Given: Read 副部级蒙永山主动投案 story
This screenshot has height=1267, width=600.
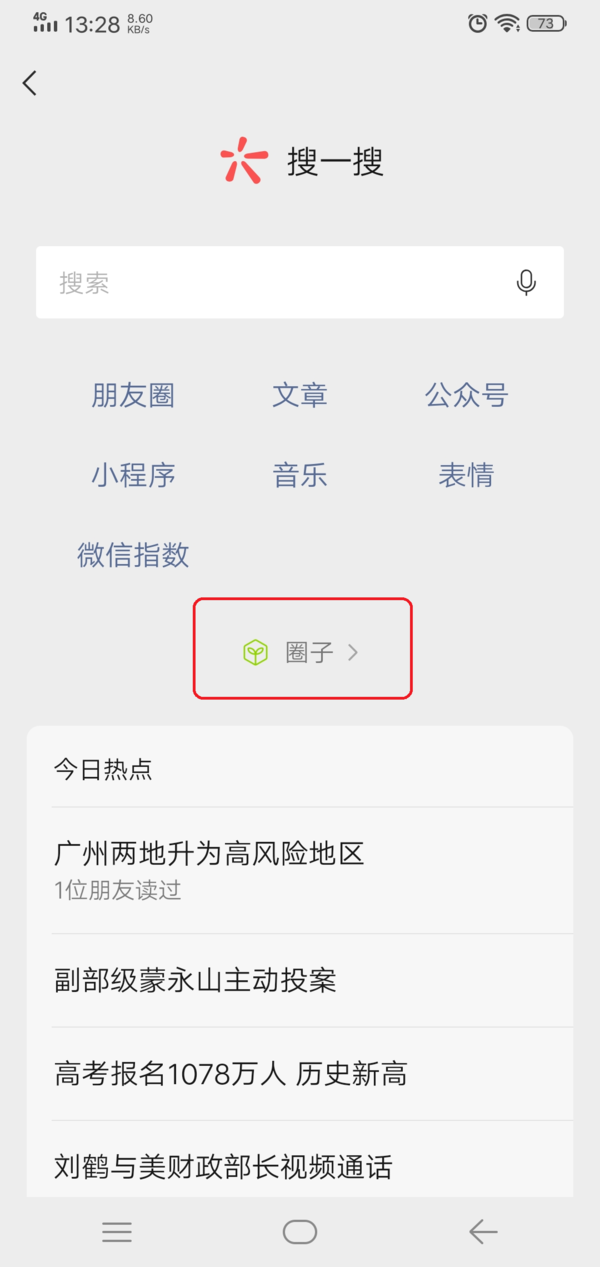Looking at the screenshot, I should 300,980.
